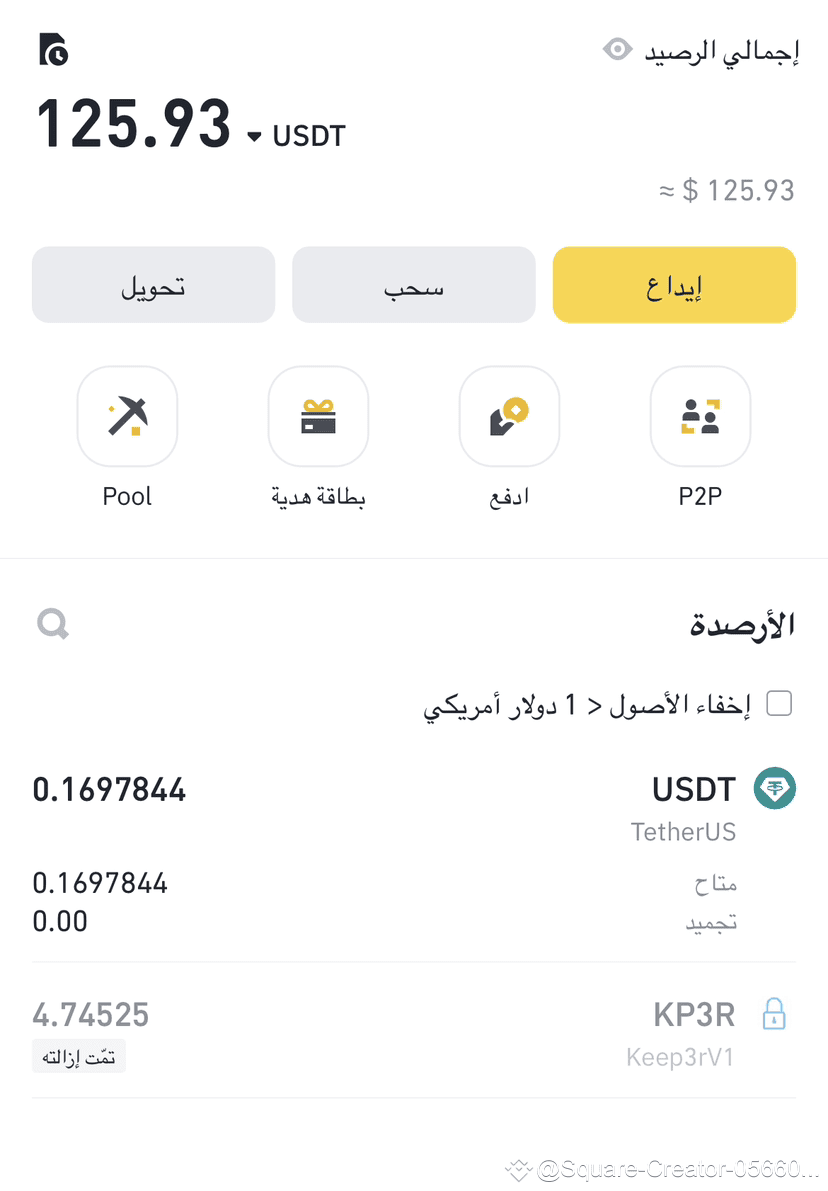
Task: Toggle balance visibility with the eye icon
Action: pos(617,49)
